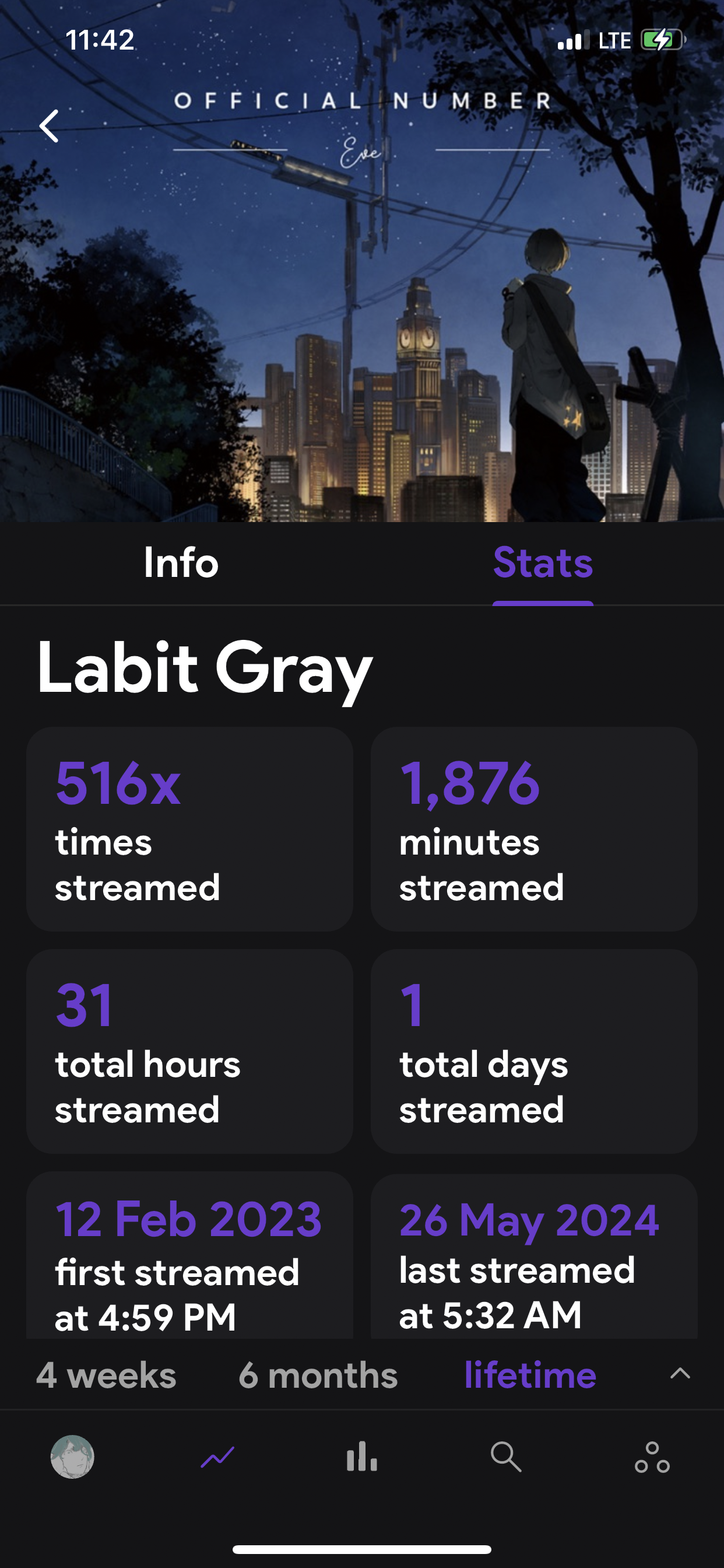Select the 6 months time range
Screen dimensions: 724x1568
pyautogui.click(x=318, y=1375)
